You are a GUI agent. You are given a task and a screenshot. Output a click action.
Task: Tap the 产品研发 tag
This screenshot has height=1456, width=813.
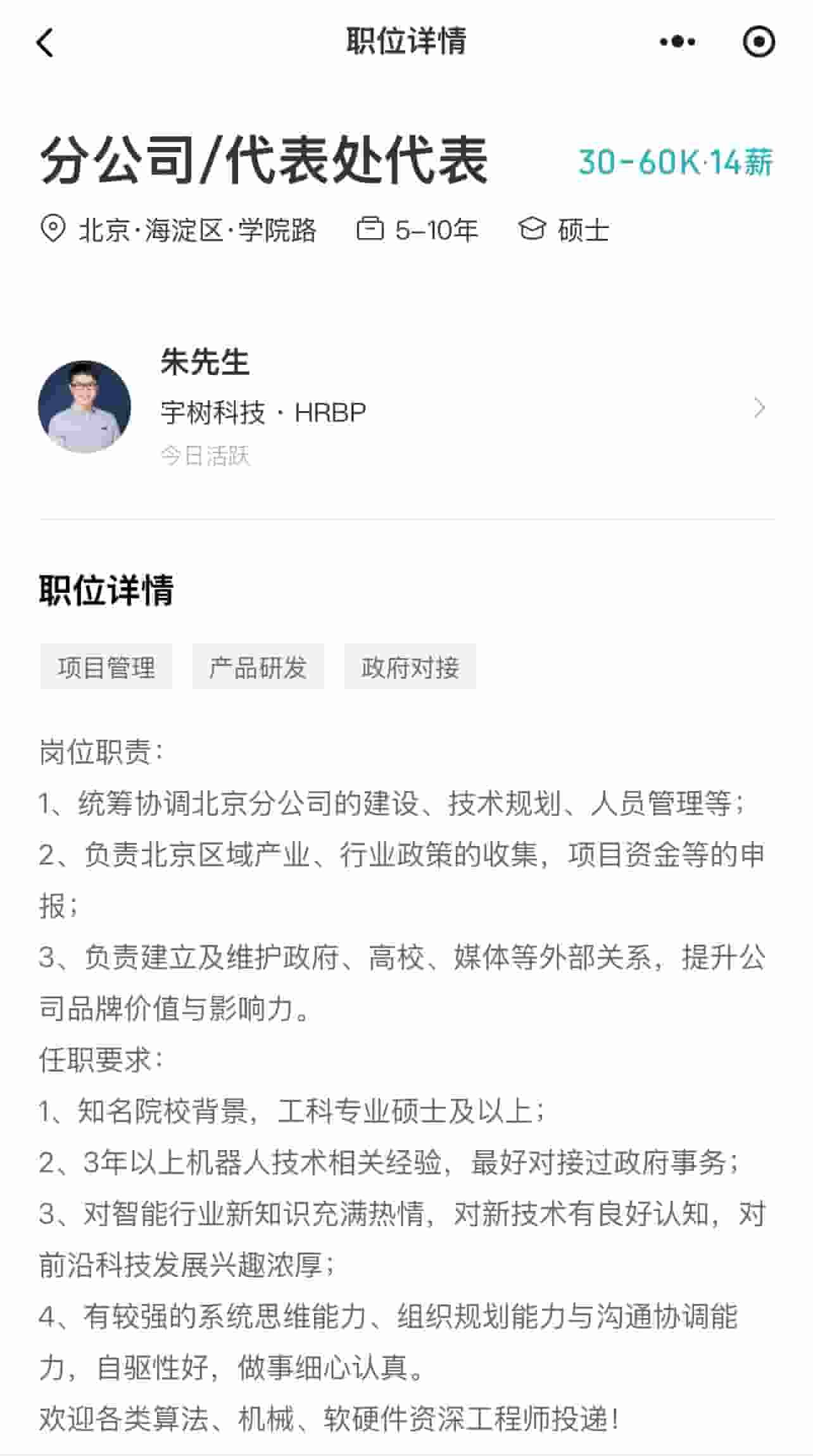coord(258,668)
